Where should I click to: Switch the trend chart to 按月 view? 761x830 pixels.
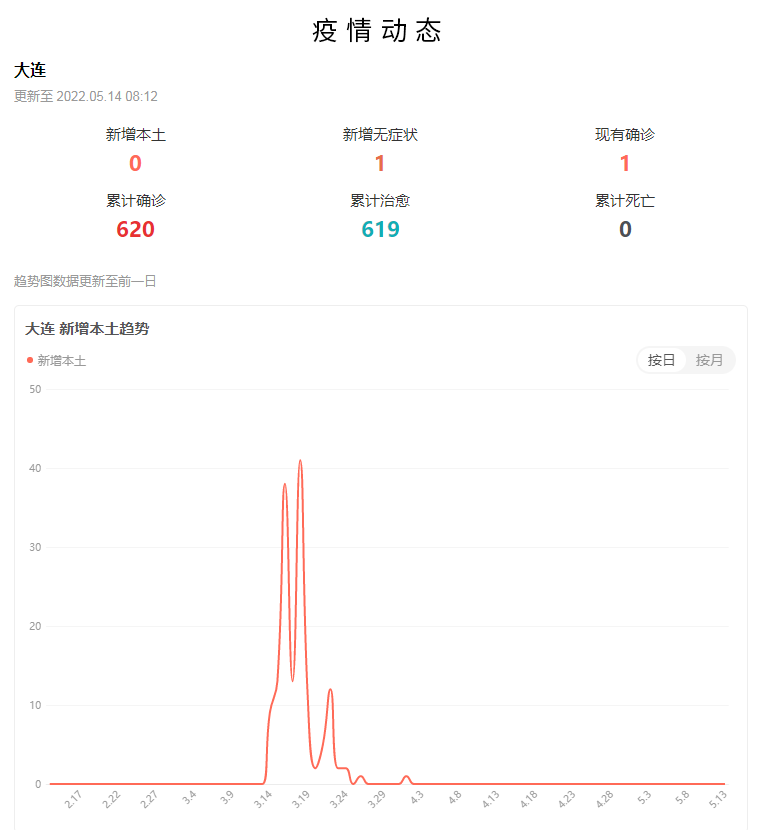coord(709,360)
